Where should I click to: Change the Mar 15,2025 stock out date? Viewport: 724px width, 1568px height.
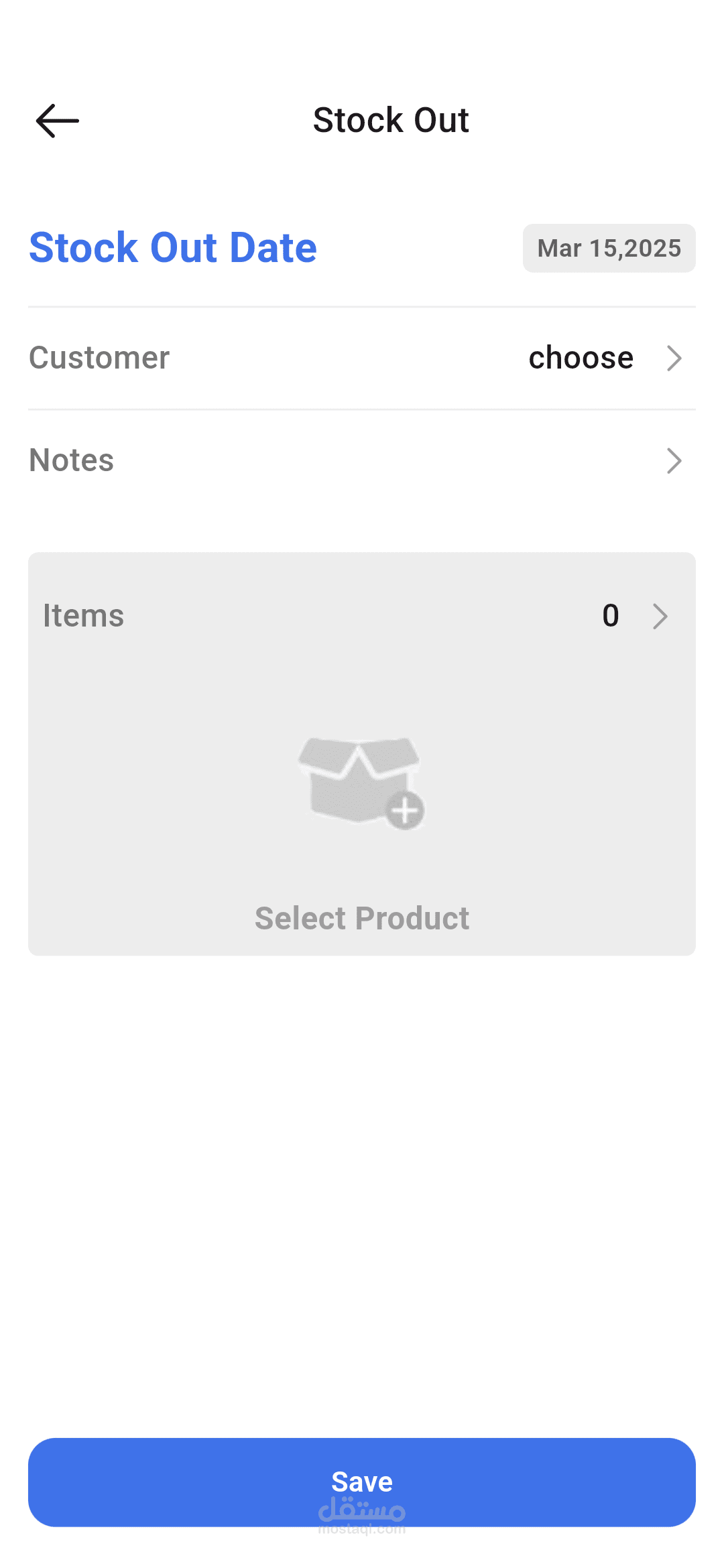pos(609,249)
